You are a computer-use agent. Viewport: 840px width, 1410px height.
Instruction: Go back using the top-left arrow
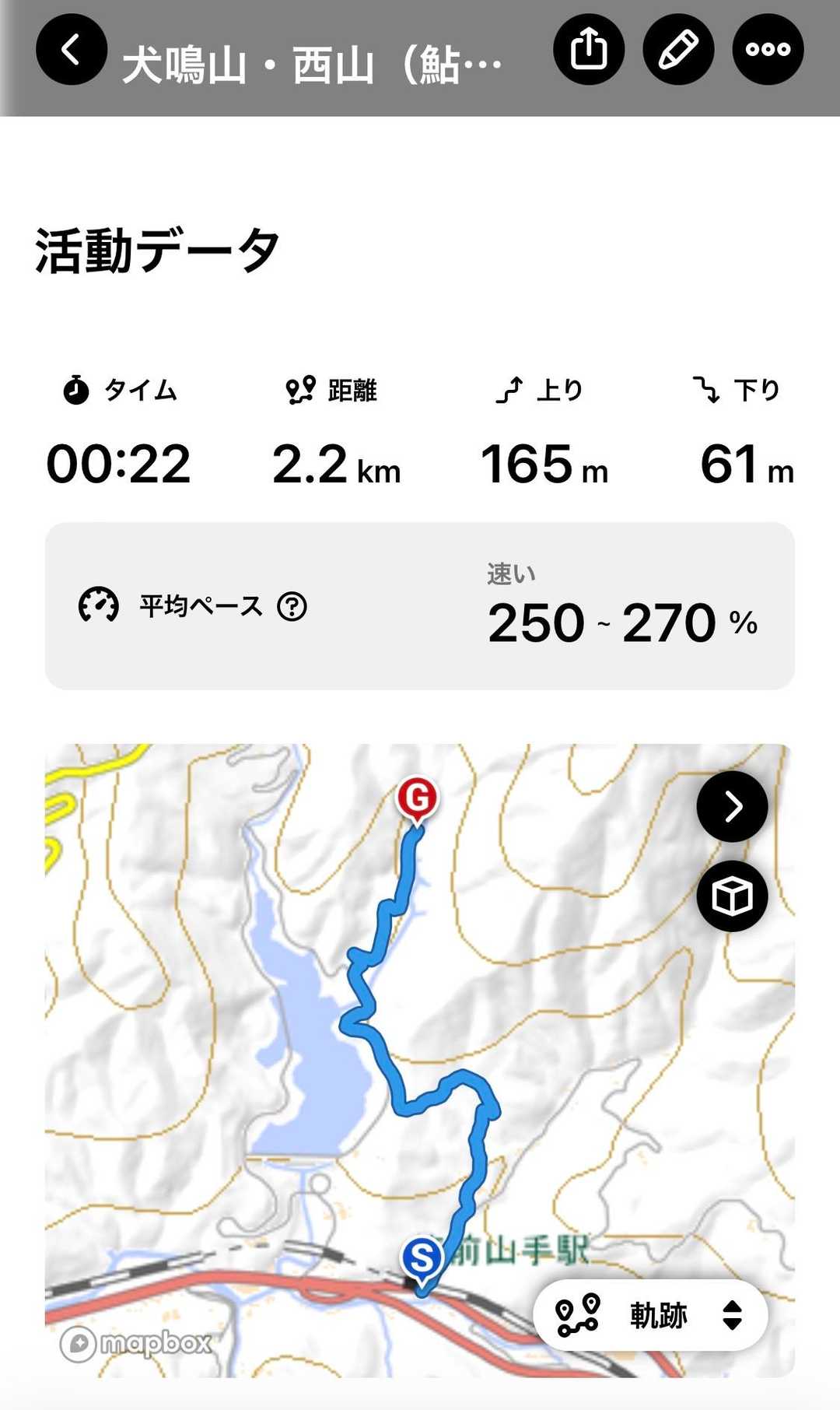point(71,50)
